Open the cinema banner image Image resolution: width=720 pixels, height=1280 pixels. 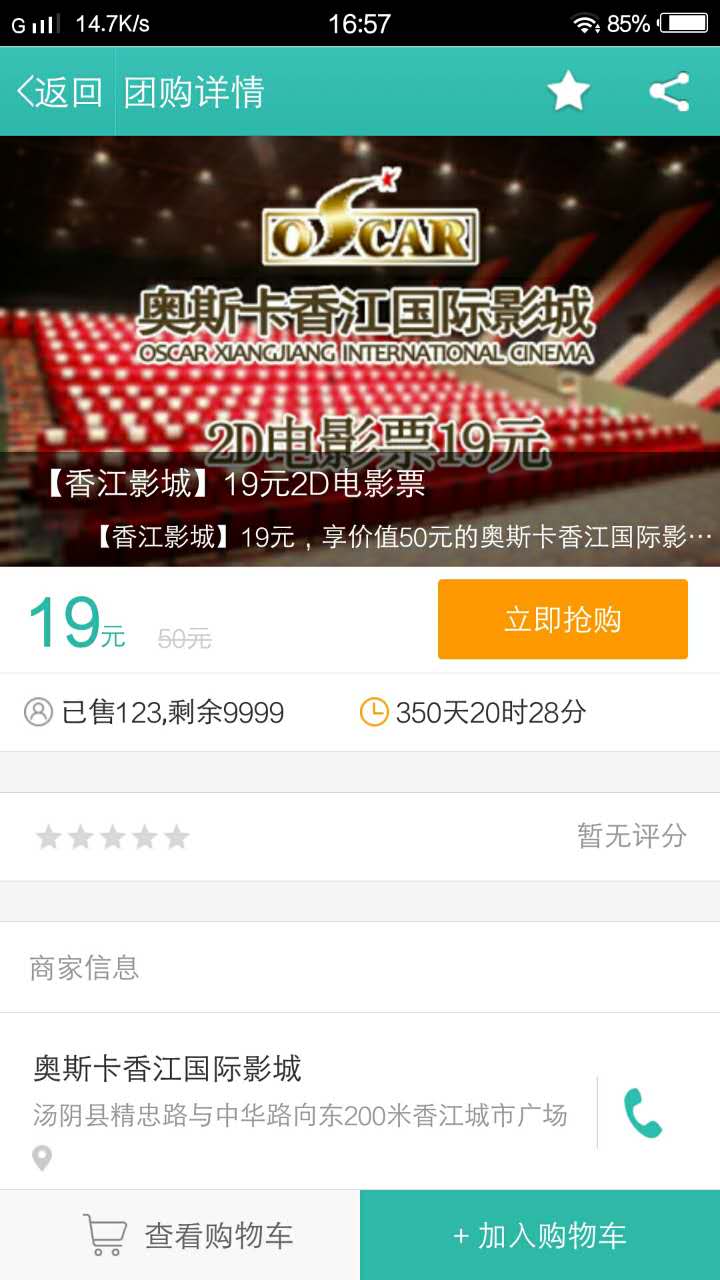pos(360,300)
